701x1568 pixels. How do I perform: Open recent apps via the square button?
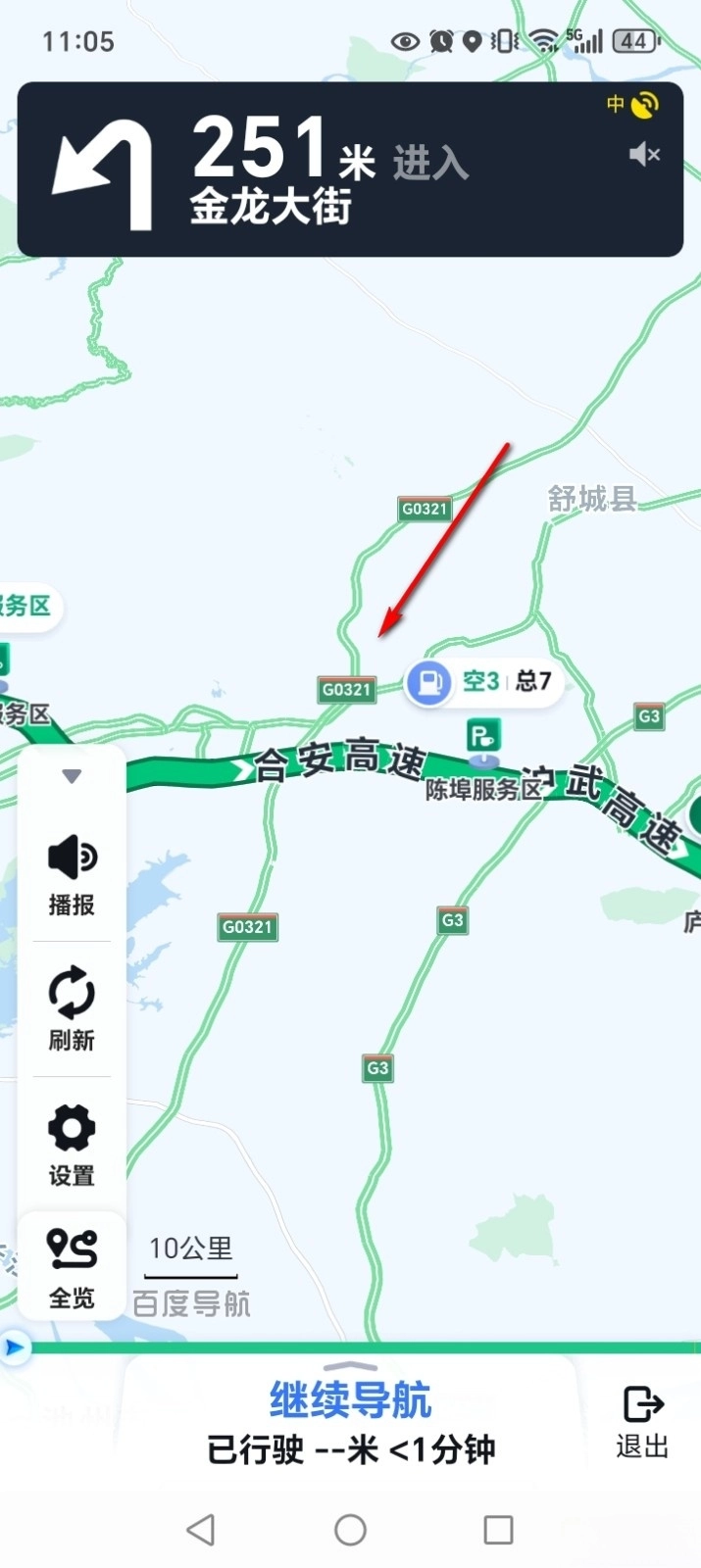point(498,1529)
